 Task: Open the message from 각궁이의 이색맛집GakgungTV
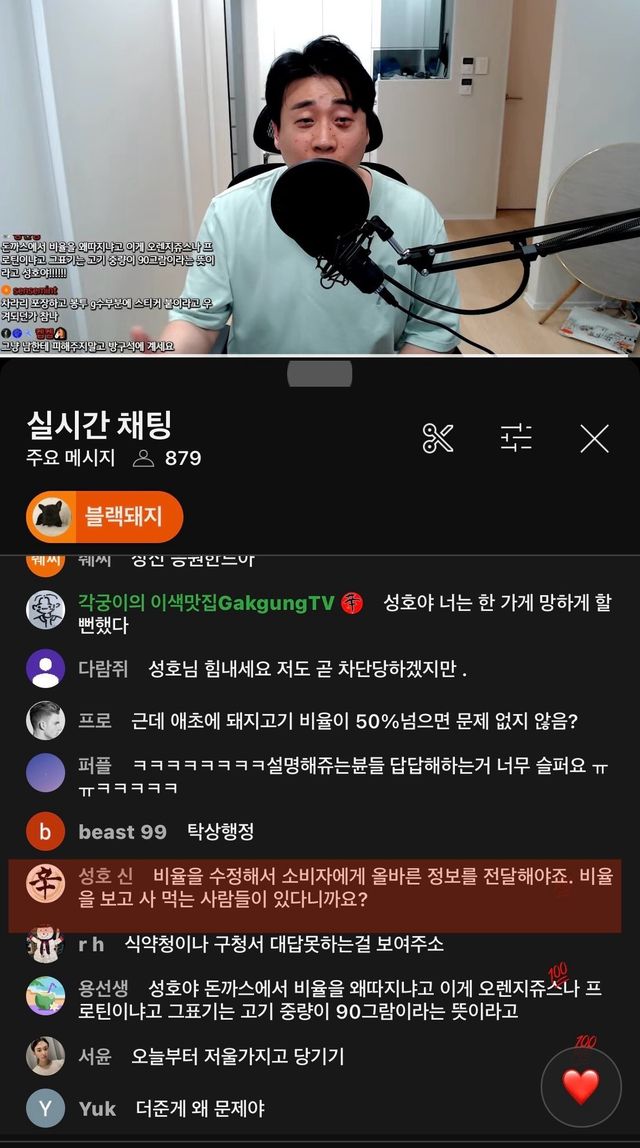tap(320, 614)
